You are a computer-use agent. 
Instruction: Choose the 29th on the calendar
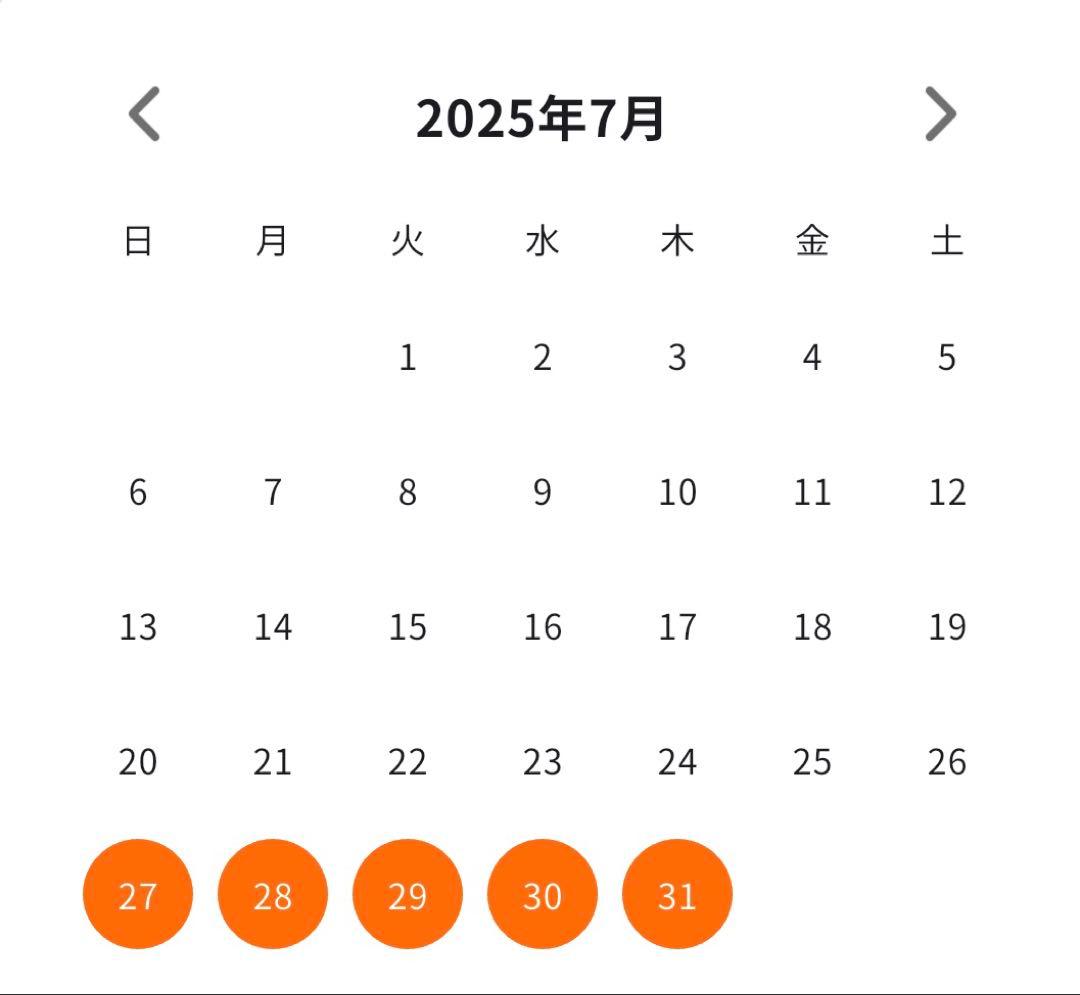(x=407, y=894)
